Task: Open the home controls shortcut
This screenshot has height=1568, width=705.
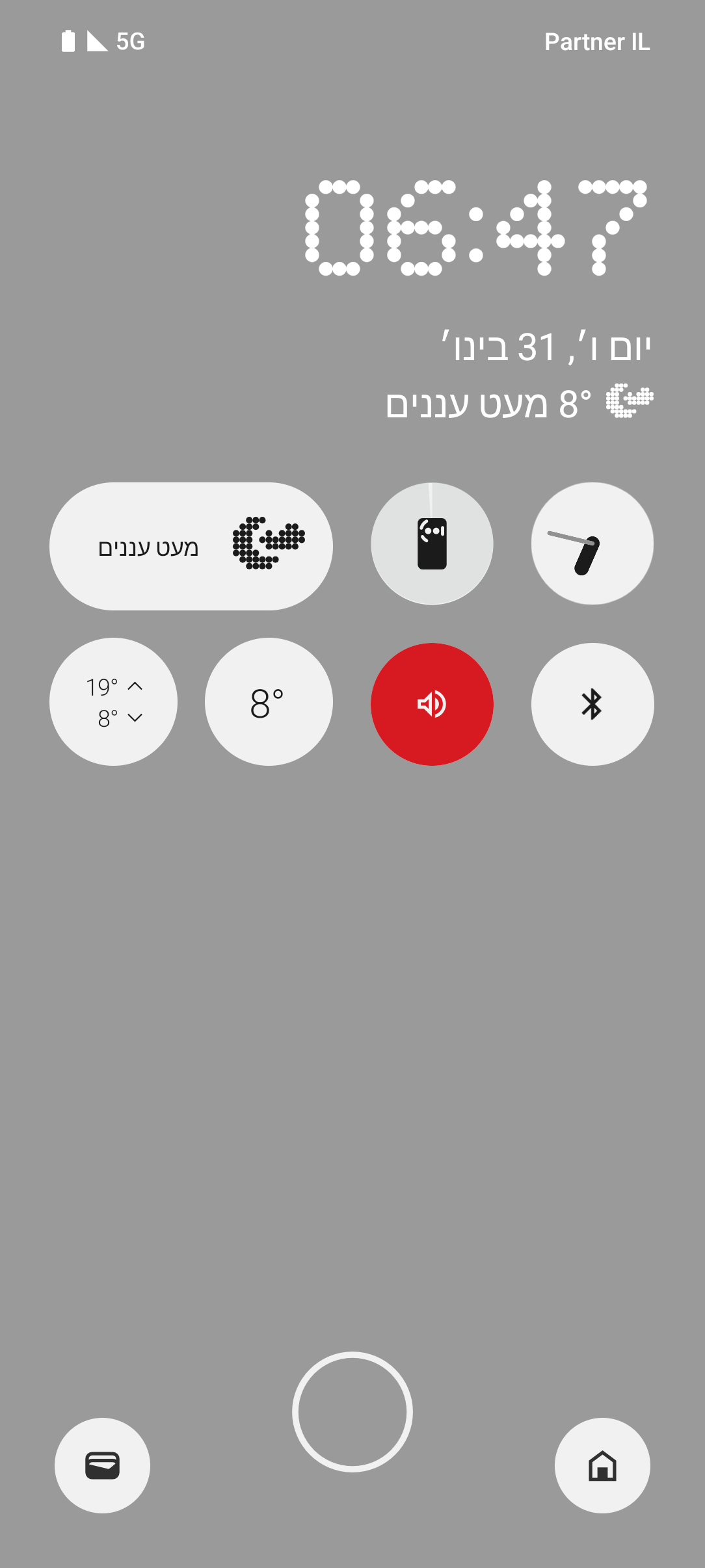Action: pyautogui.click(x=602, y=1465)
